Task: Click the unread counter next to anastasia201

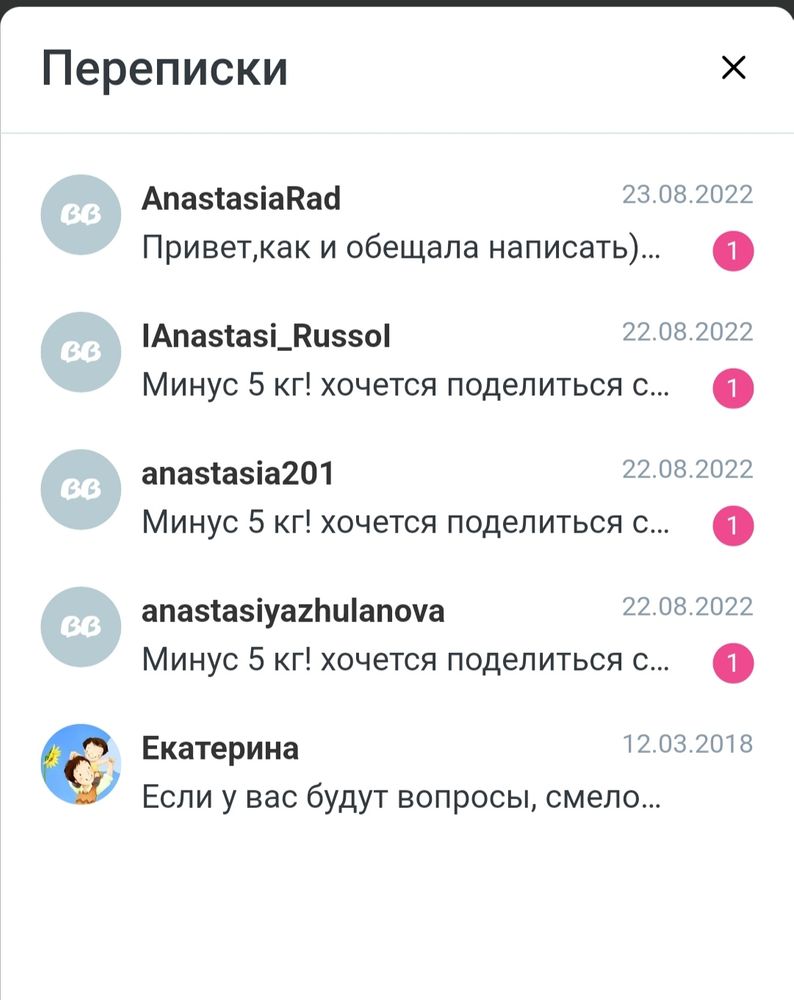Action: pyautogui.click(x=734, y=526)
